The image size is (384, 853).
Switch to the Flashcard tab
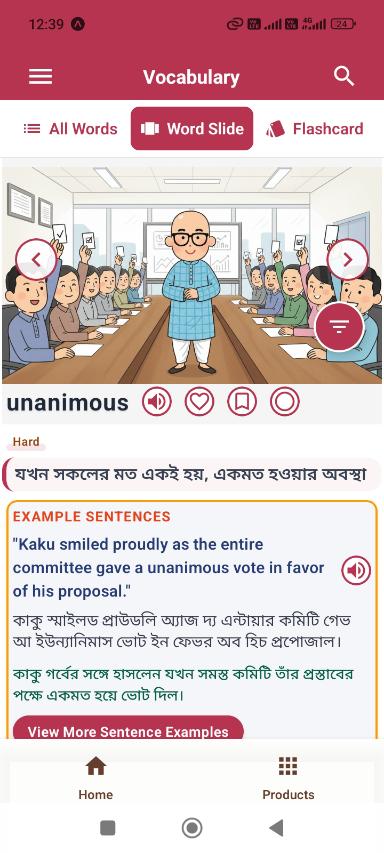(314, 129)
